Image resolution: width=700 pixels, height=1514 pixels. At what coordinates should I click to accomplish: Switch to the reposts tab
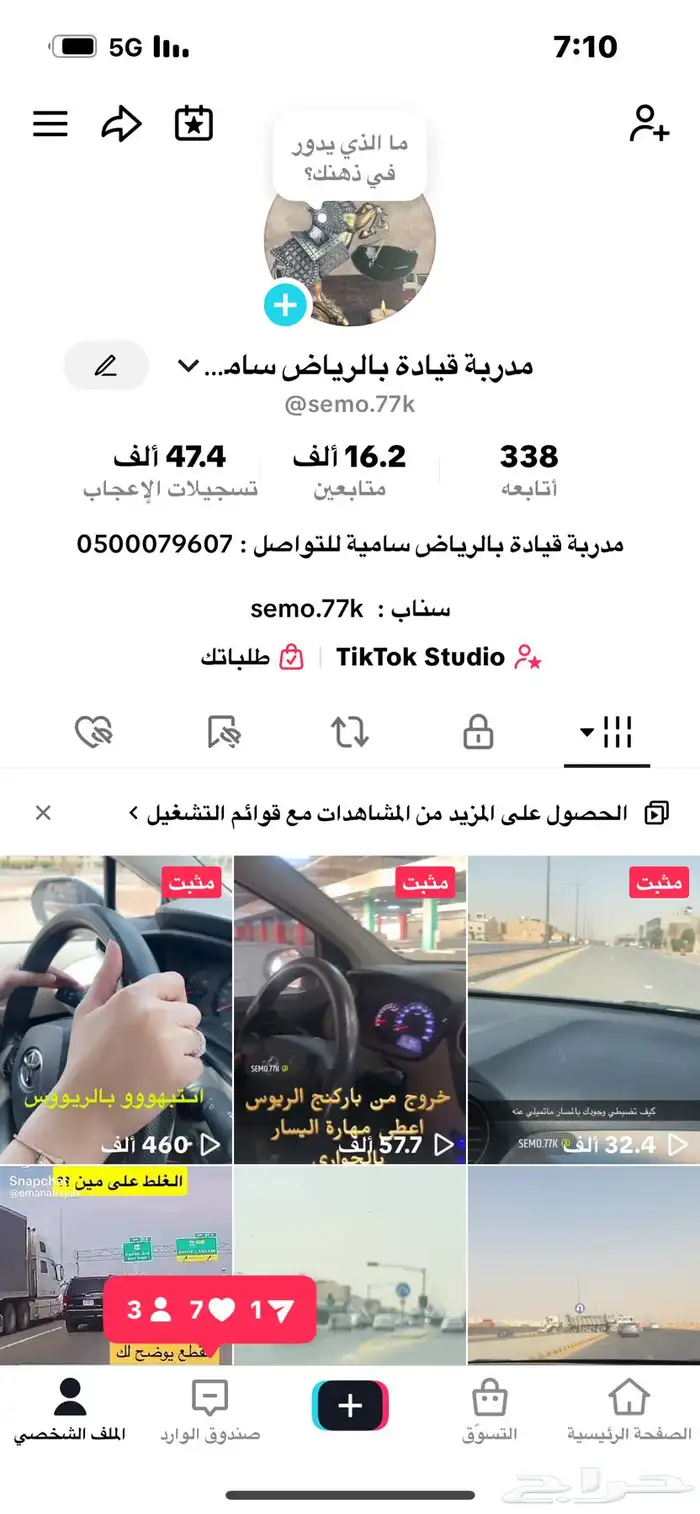click(x=350, y=733)
